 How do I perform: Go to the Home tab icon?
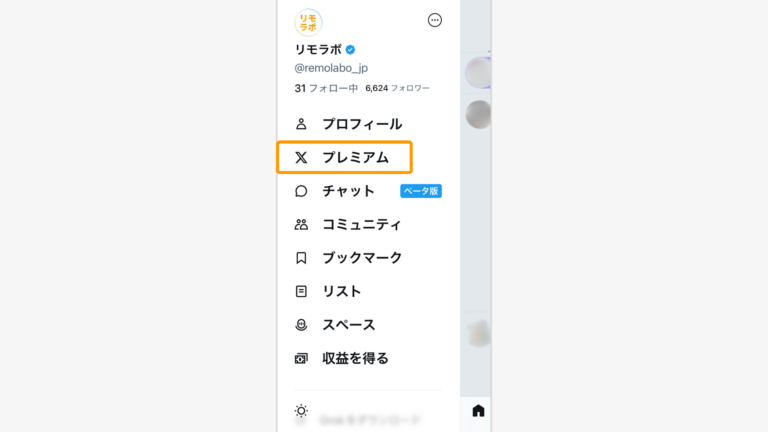(x=478, y=411)
